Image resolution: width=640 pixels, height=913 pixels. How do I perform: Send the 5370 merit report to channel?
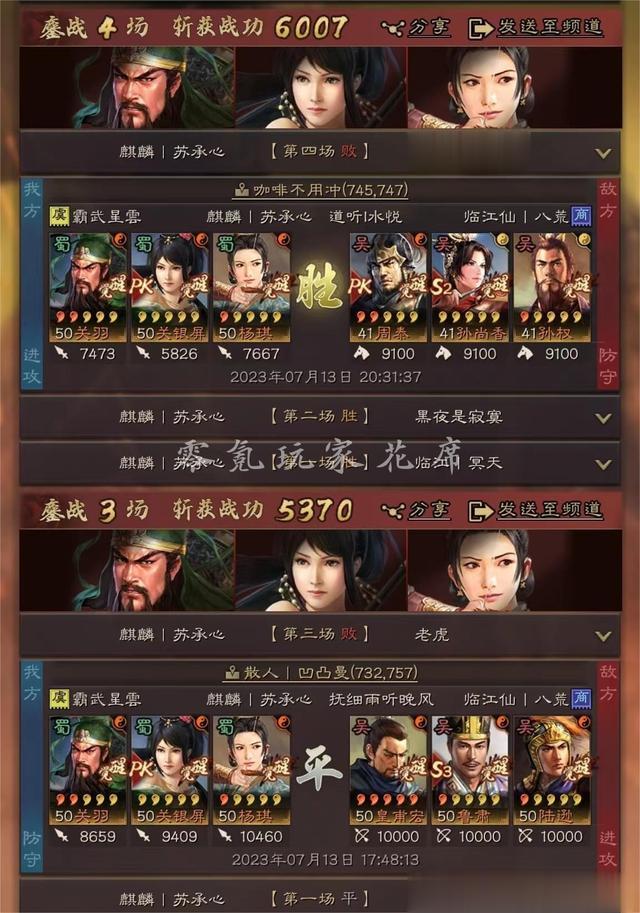535,511
